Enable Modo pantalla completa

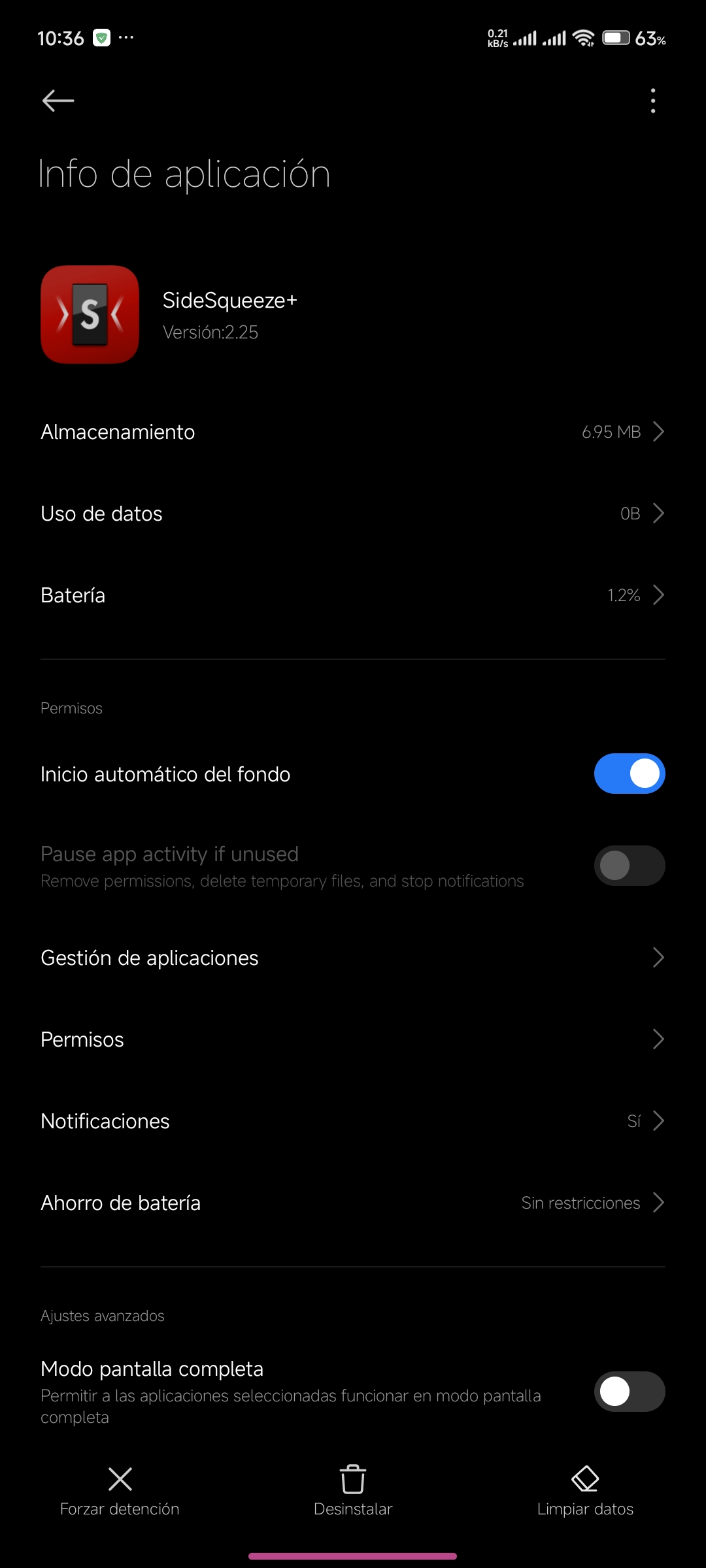[630, 1391]
